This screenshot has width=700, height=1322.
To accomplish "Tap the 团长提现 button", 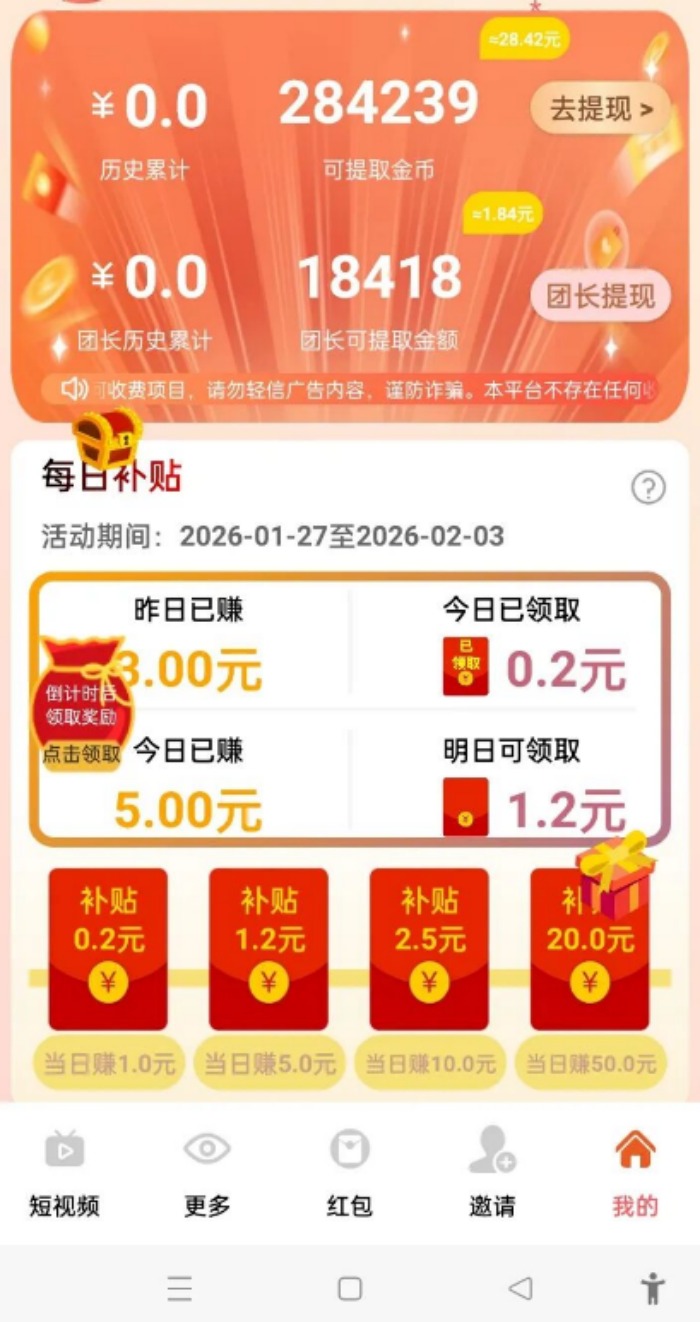I will (600, 295).
